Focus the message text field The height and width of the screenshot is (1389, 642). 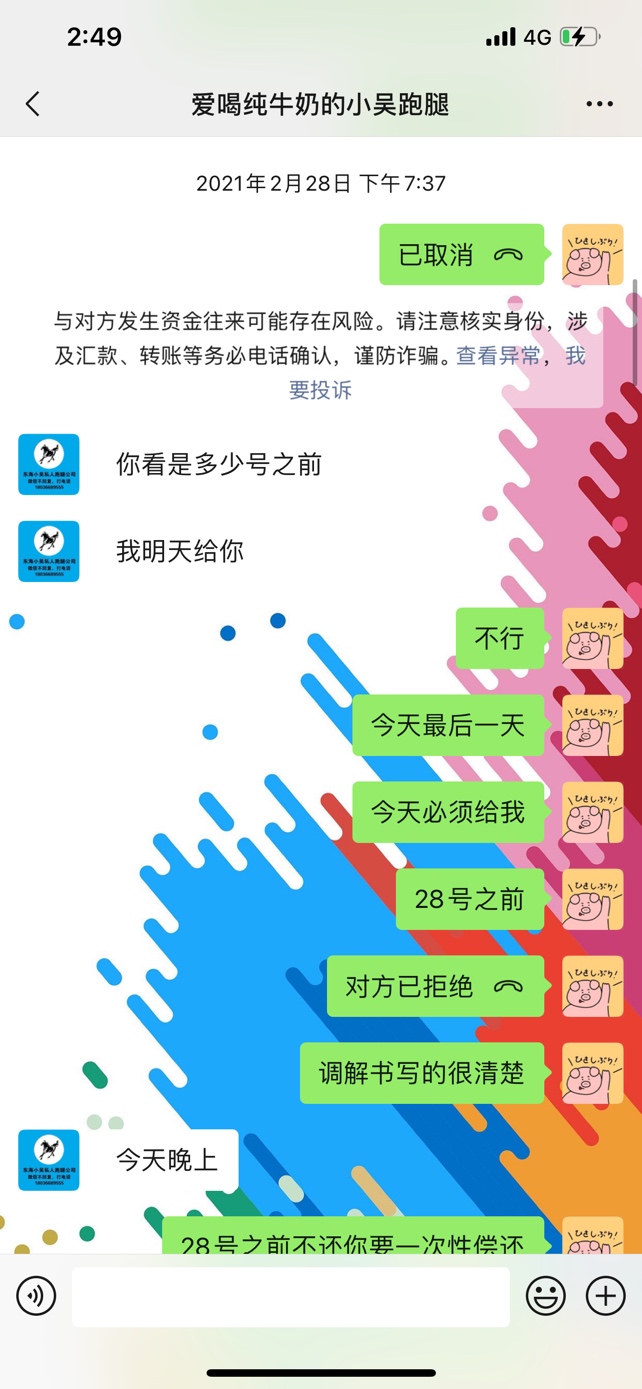(x=290, y=1297)
